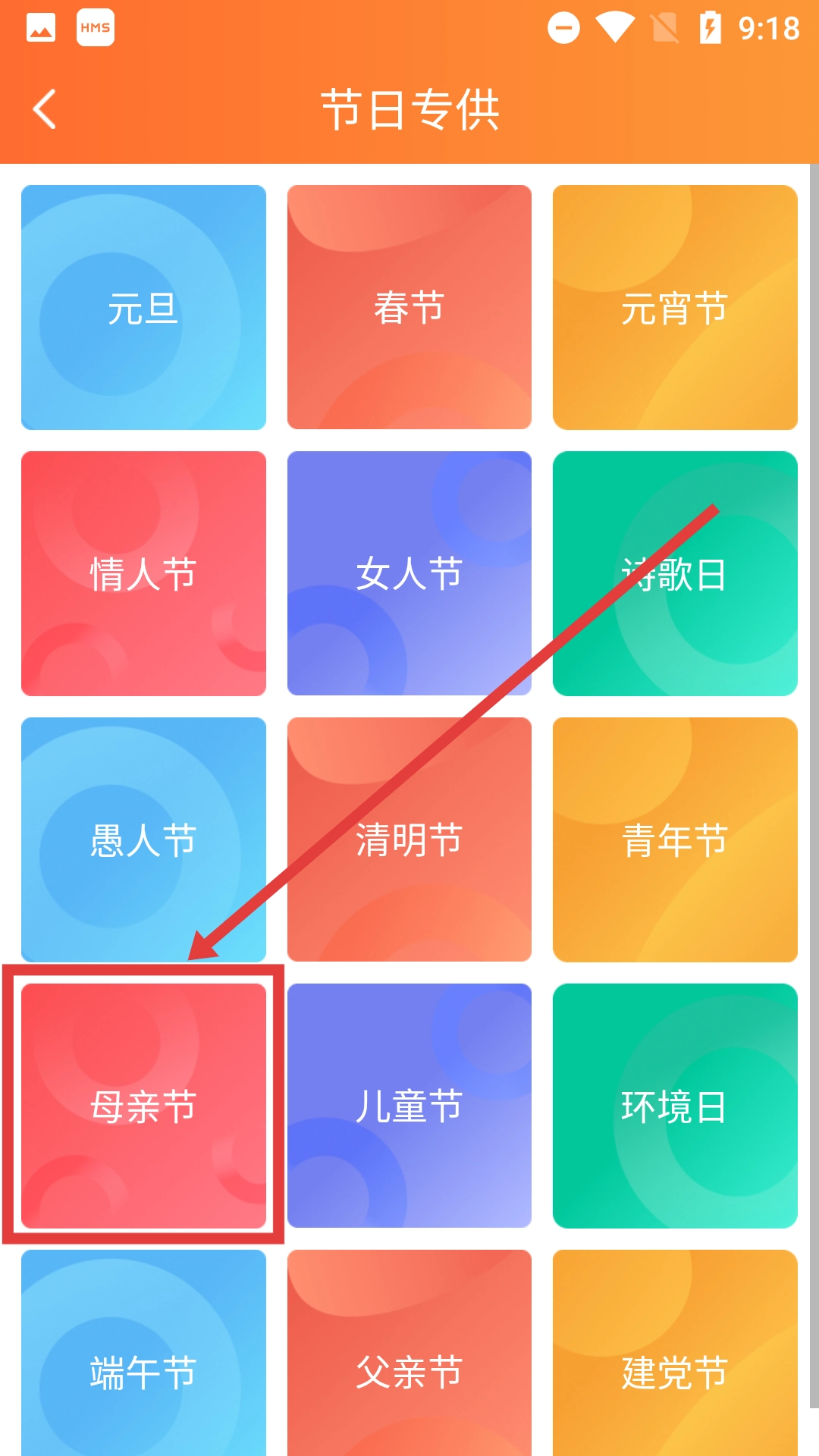Open the 环境日 card

point(675,1106)
